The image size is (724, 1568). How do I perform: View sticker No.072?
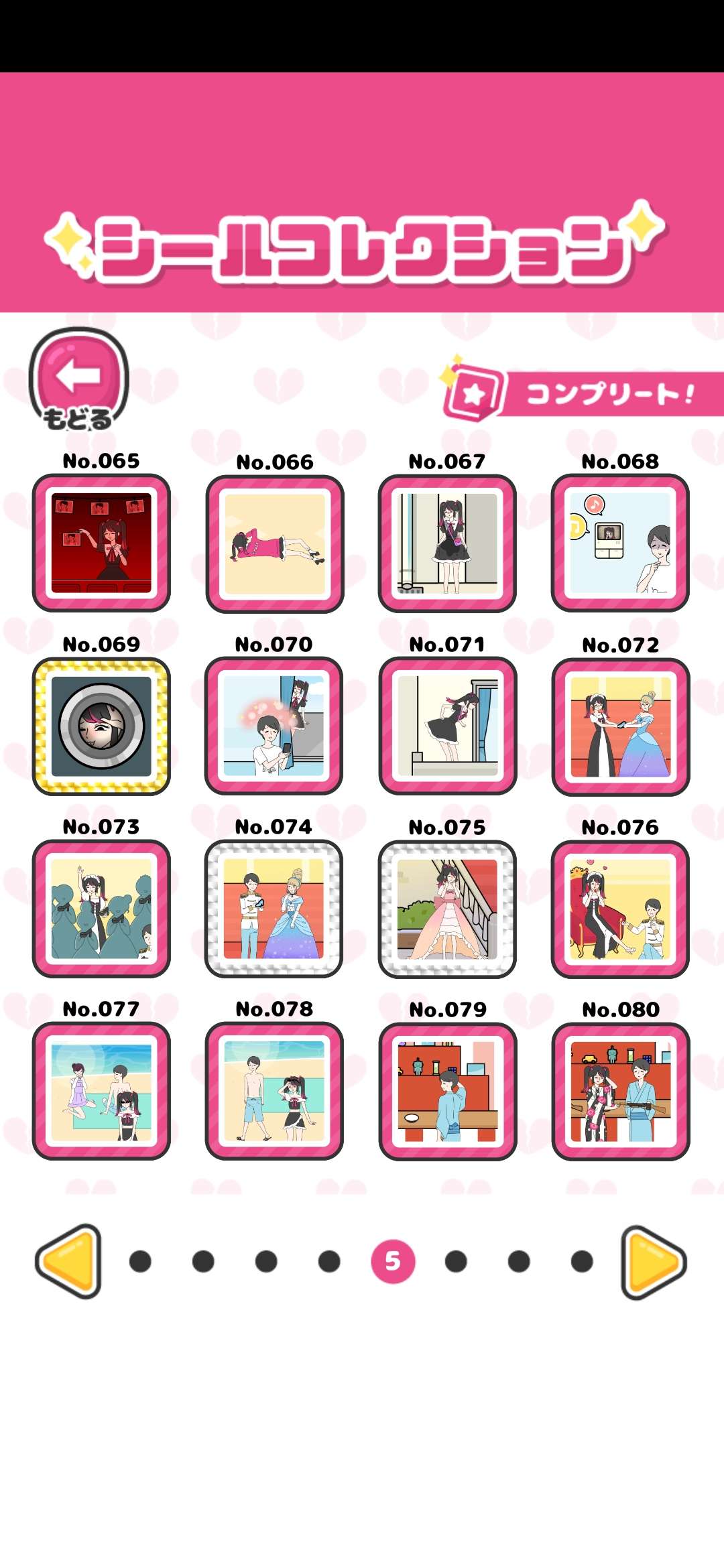pyautogui.click(x=620, y=727)
